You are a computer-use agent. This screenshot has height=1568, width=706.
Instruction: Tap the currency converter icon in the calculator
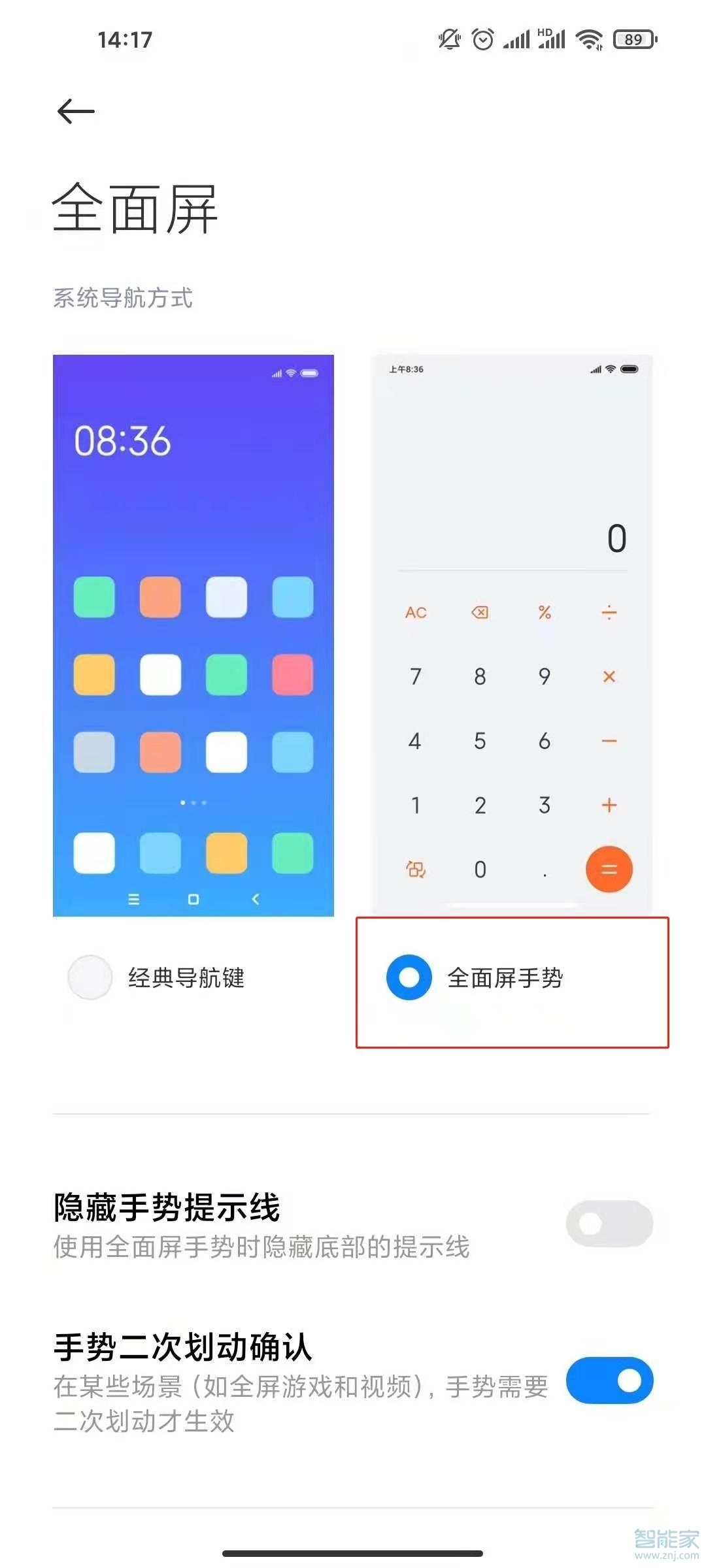point(416,870)
